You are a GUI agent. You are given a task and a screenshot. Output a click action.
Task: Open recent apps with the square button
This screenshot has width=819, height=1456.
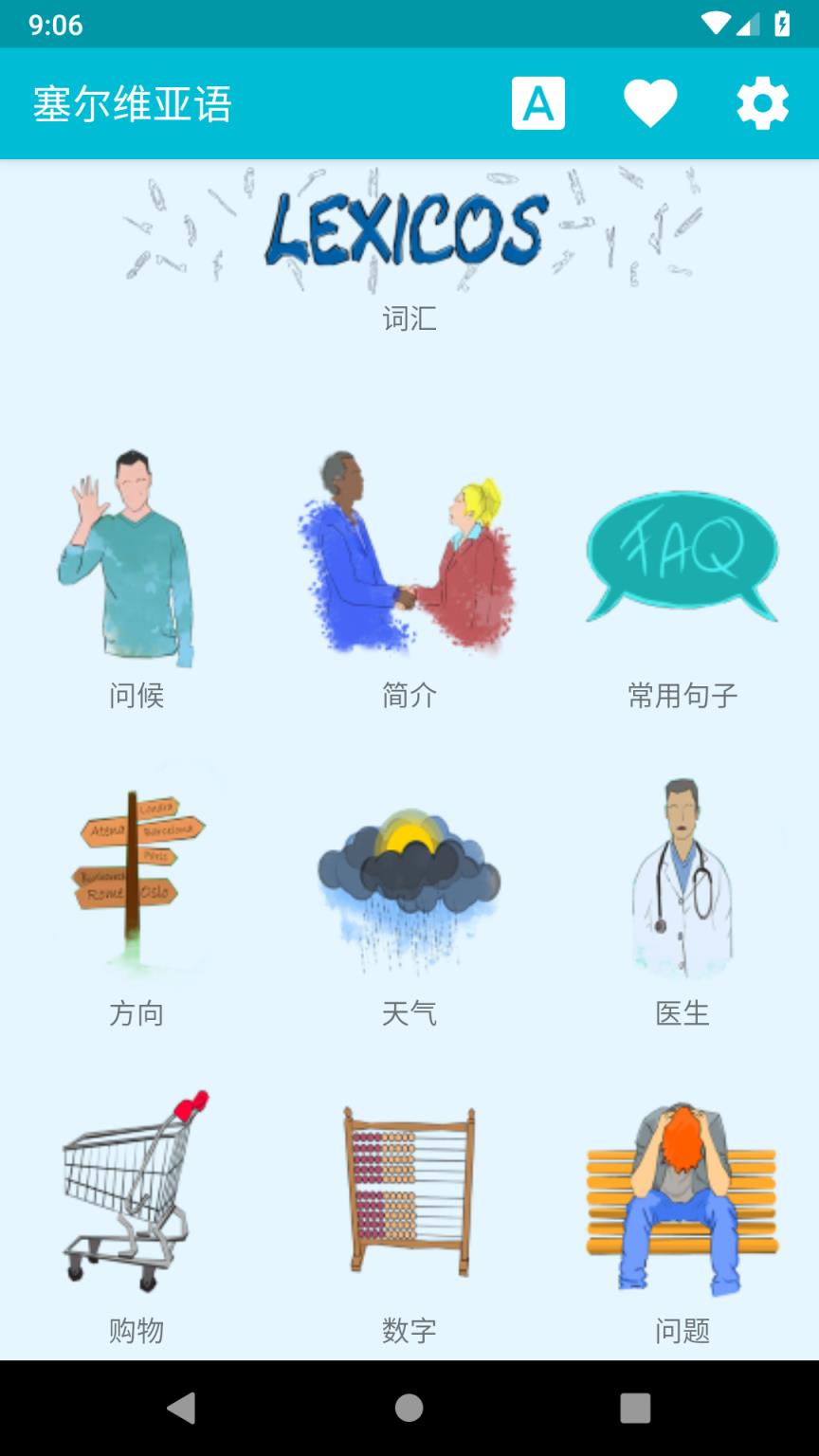(637, 1410)
